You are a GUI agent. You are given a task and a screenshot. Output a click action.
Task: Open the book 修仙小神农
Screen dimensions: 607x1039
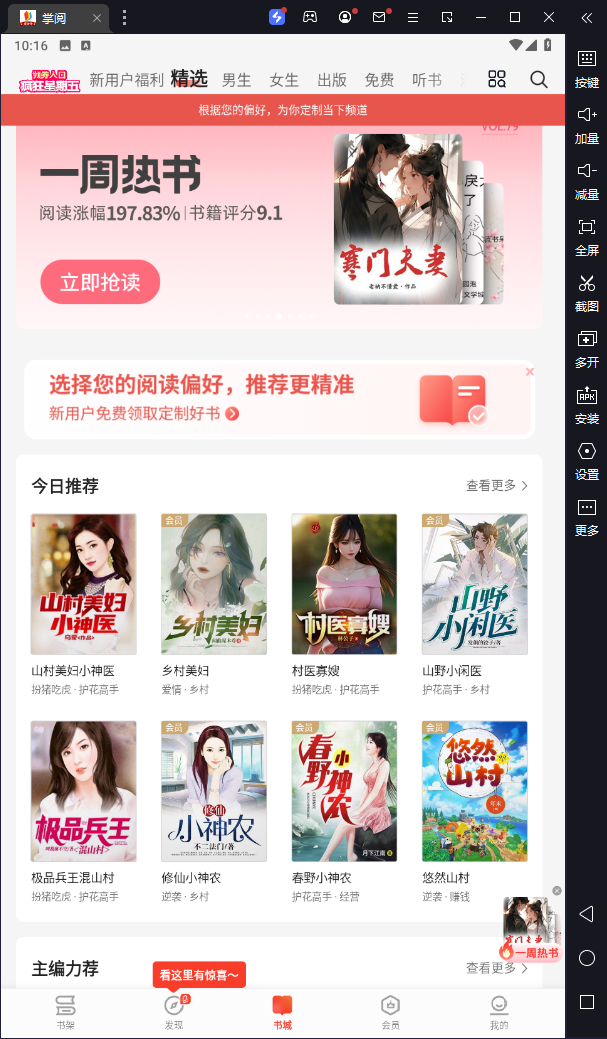click(214, 791)
